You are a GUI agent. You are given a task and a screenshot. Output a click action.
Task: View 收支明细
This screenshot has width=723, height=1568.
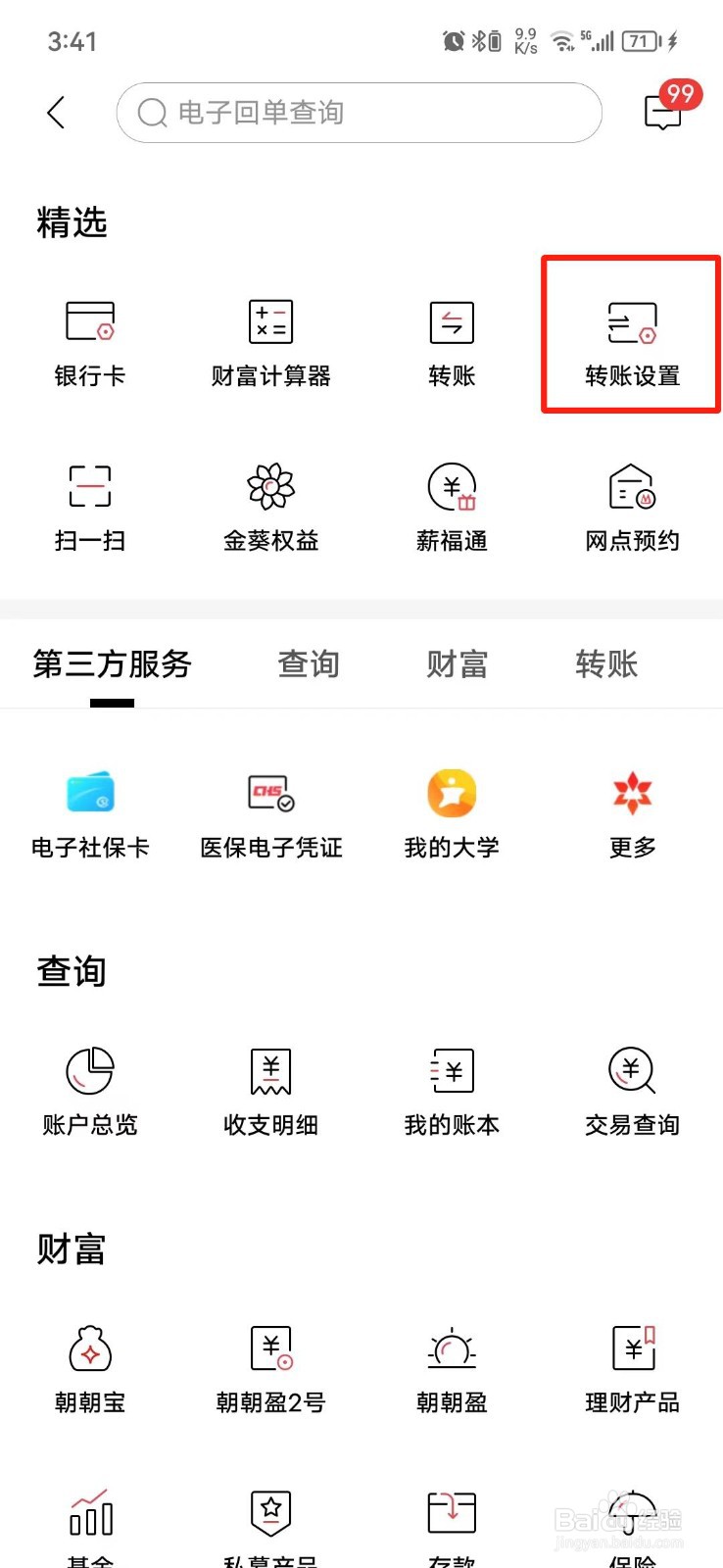pos(271,1092)
